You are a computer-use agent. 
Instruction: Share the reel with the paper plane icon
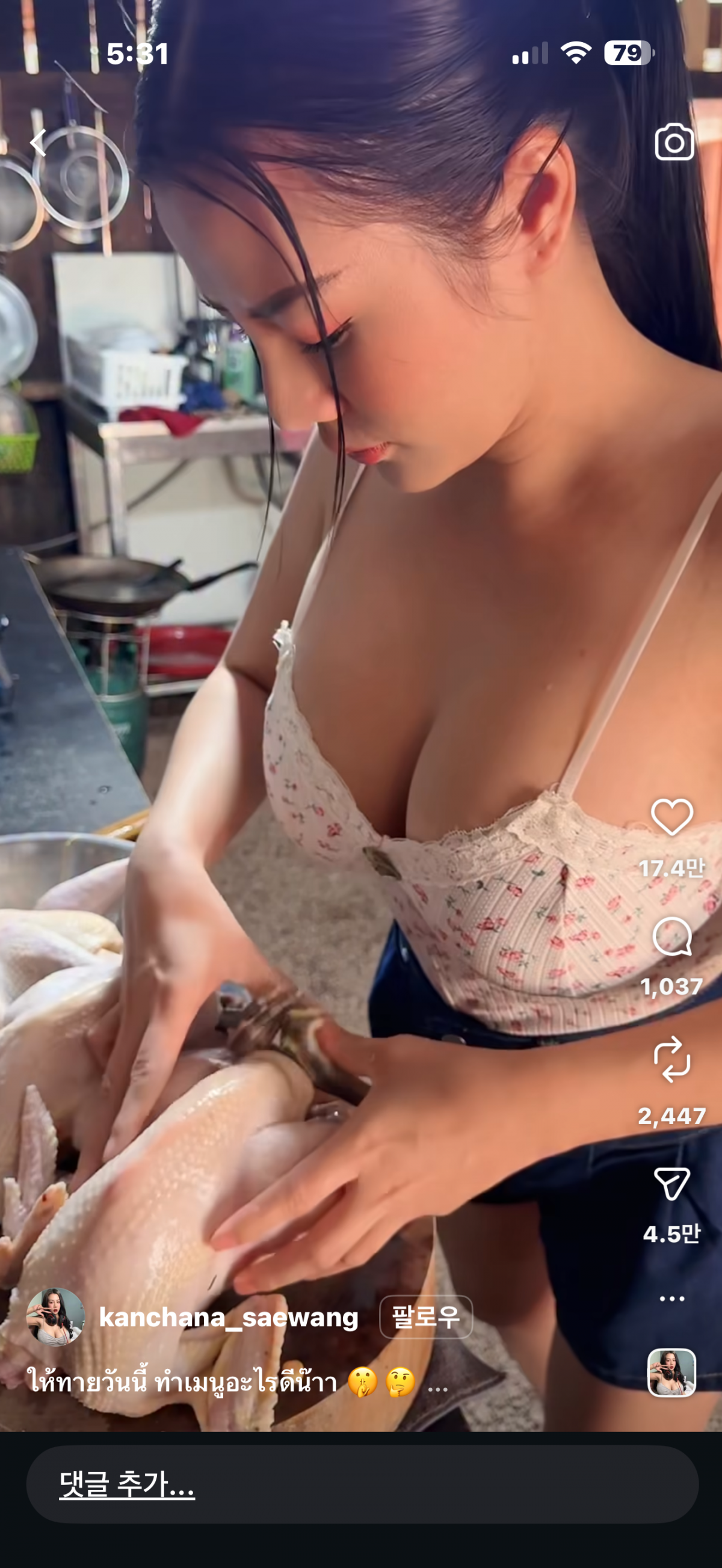(671, 1183)
